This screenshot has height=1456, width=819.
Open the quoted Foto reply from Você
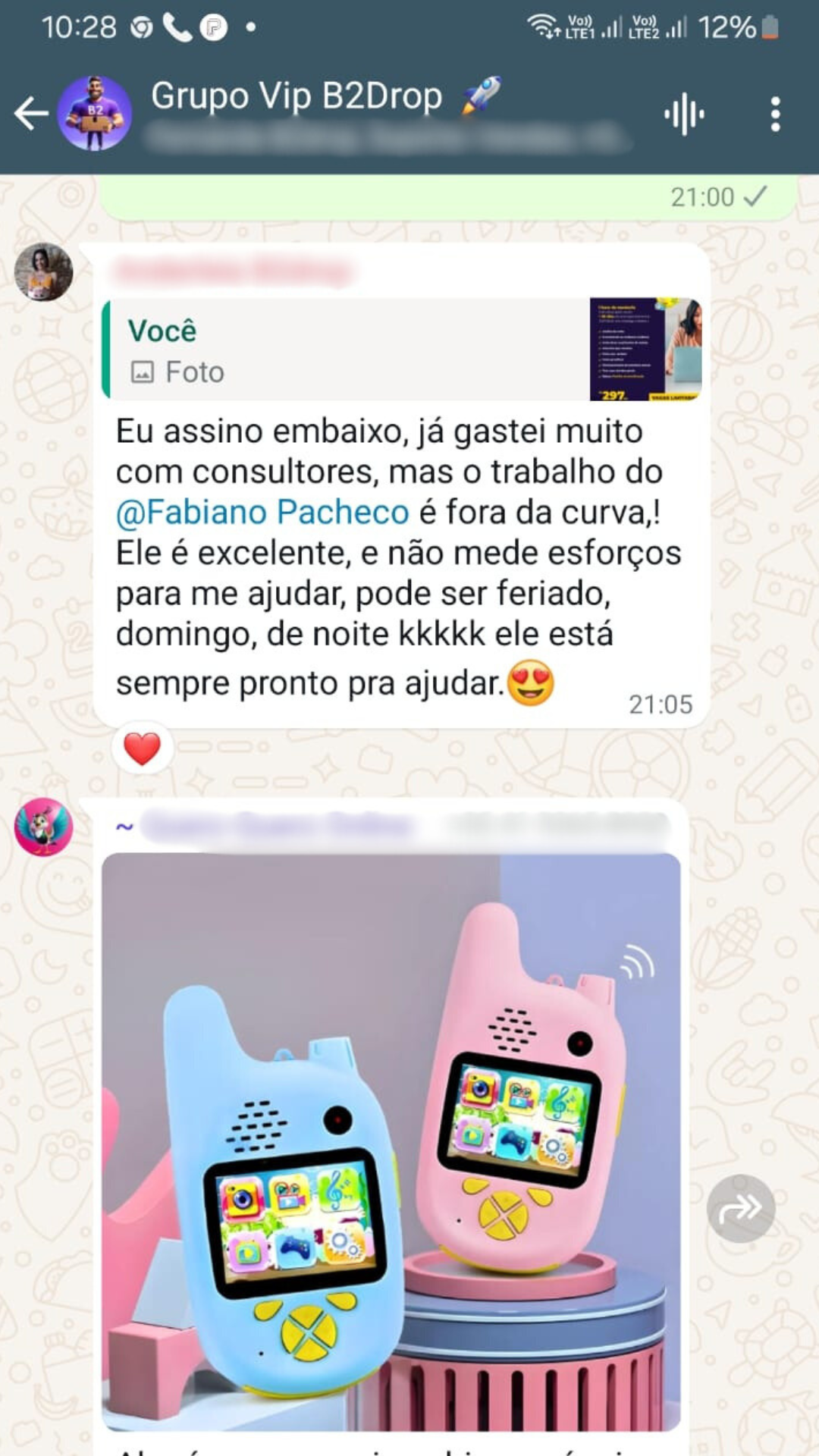pos(402,350)
